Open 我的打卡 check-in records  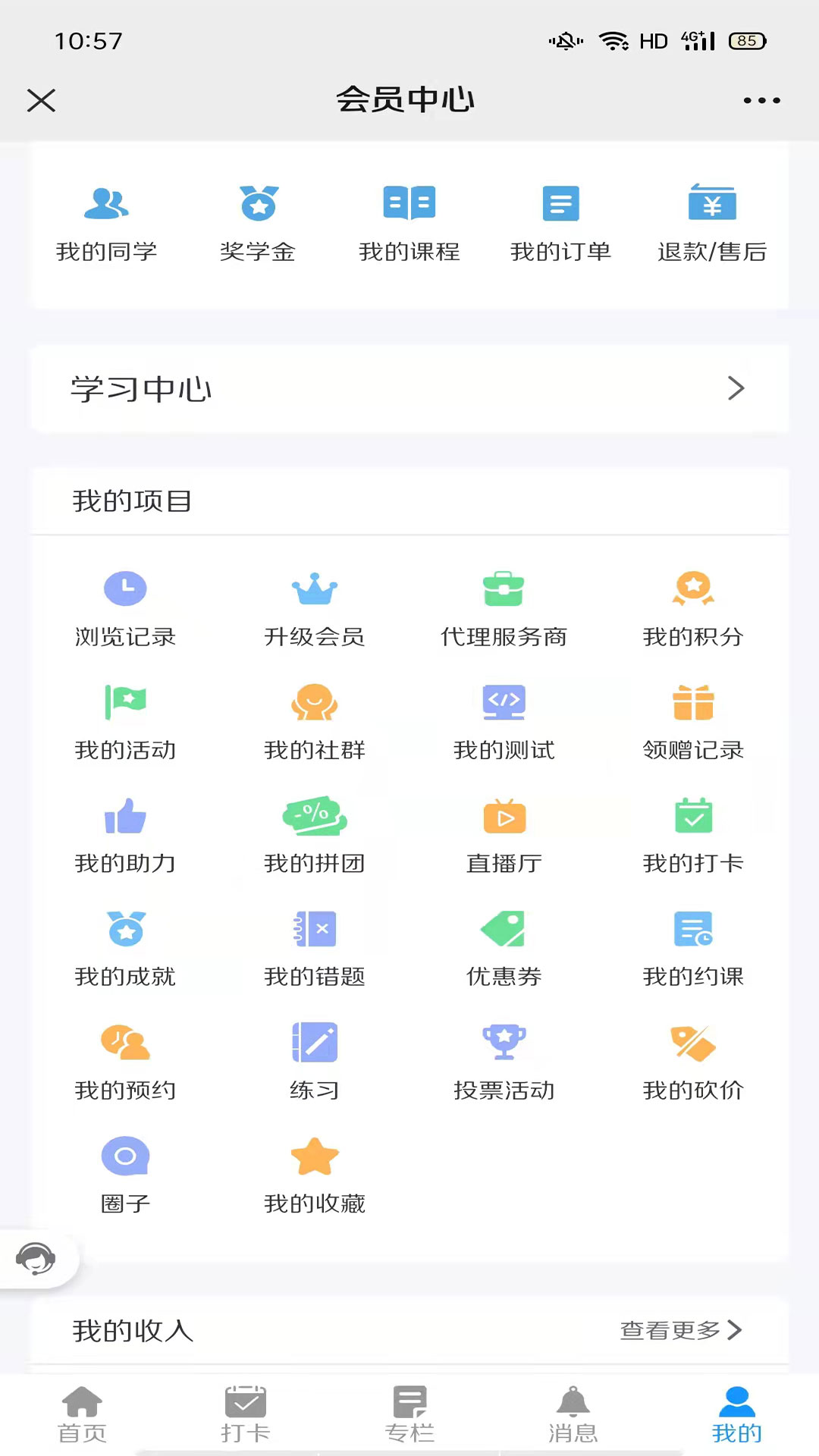[x=694, y=834]
